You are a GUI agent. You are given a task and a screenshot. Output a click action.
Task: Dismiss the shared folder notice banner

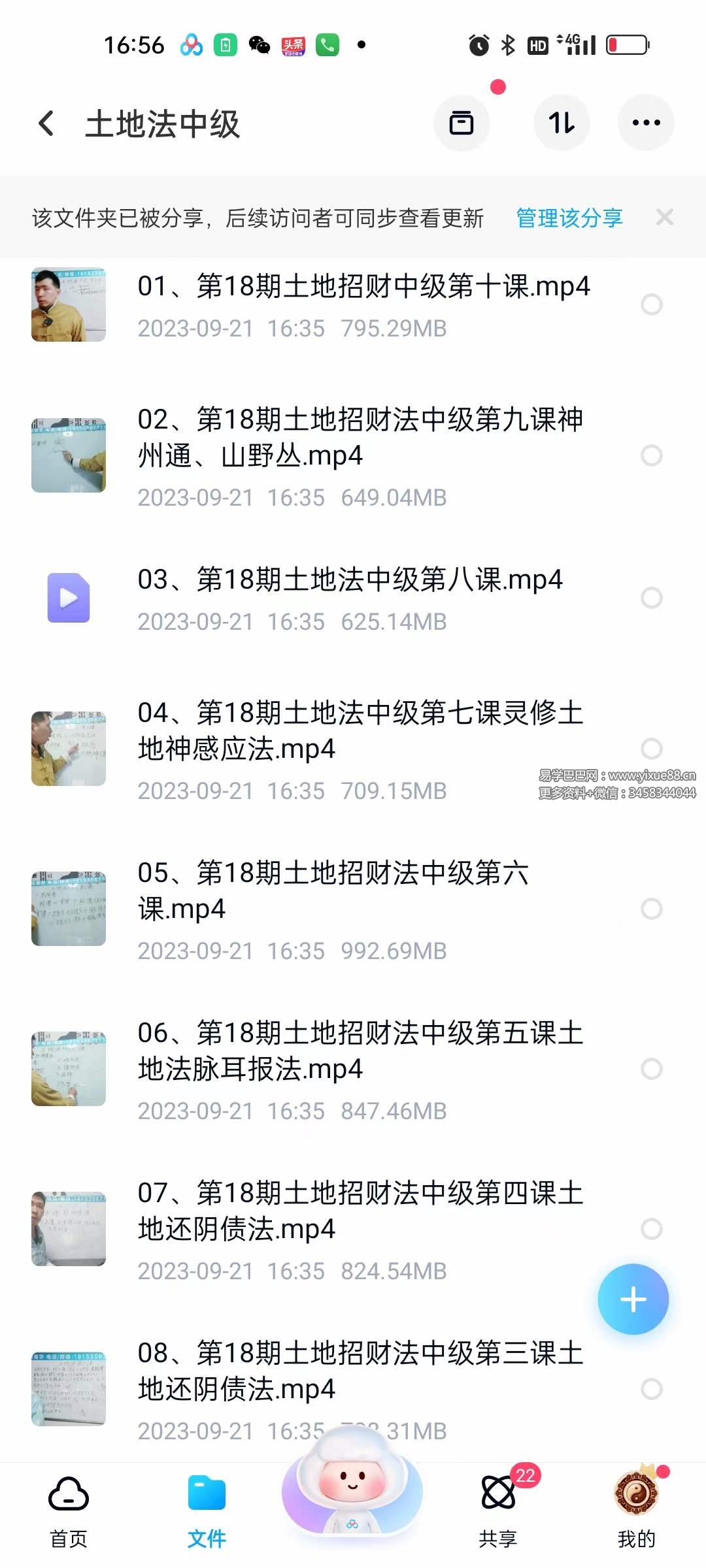[665, 218]
